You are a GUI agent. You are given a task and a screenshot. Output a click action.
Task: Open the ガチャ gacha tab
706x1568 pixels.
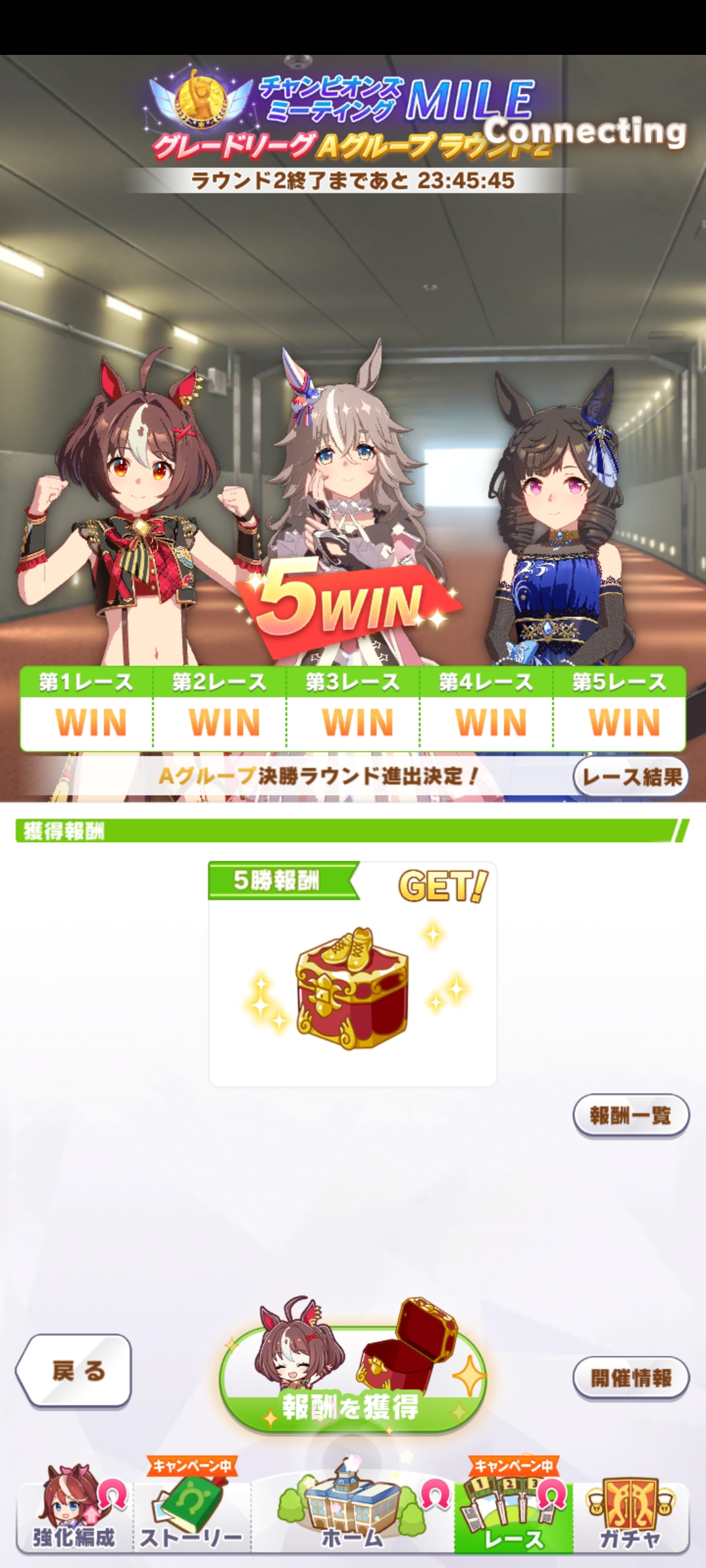[x=630, y=1517]
